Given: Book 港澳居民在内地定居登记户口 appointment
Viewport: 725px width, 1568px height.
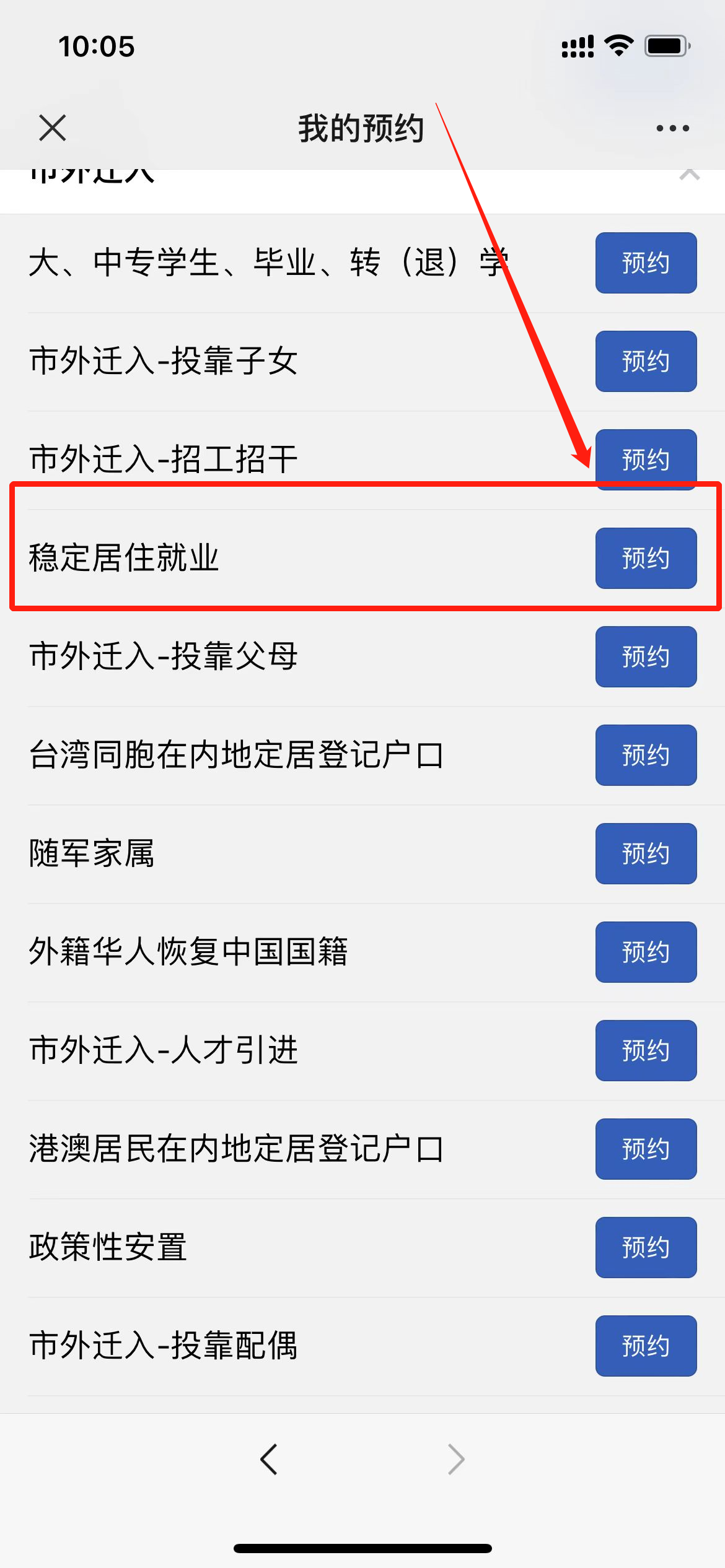Looking at the screenshot, I should pos(646,1149).
